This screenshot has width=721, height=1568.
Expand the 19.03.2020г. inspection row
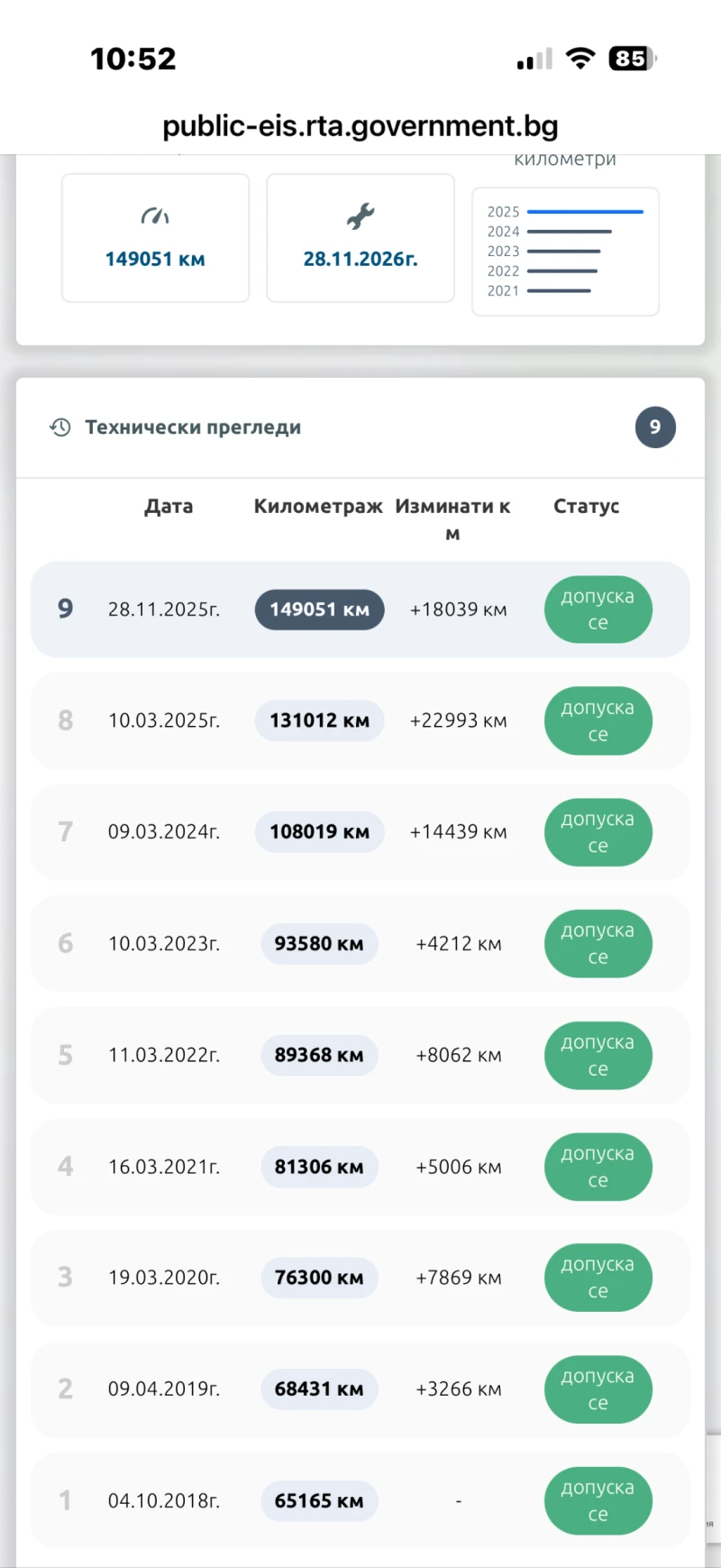(360, 1278)
